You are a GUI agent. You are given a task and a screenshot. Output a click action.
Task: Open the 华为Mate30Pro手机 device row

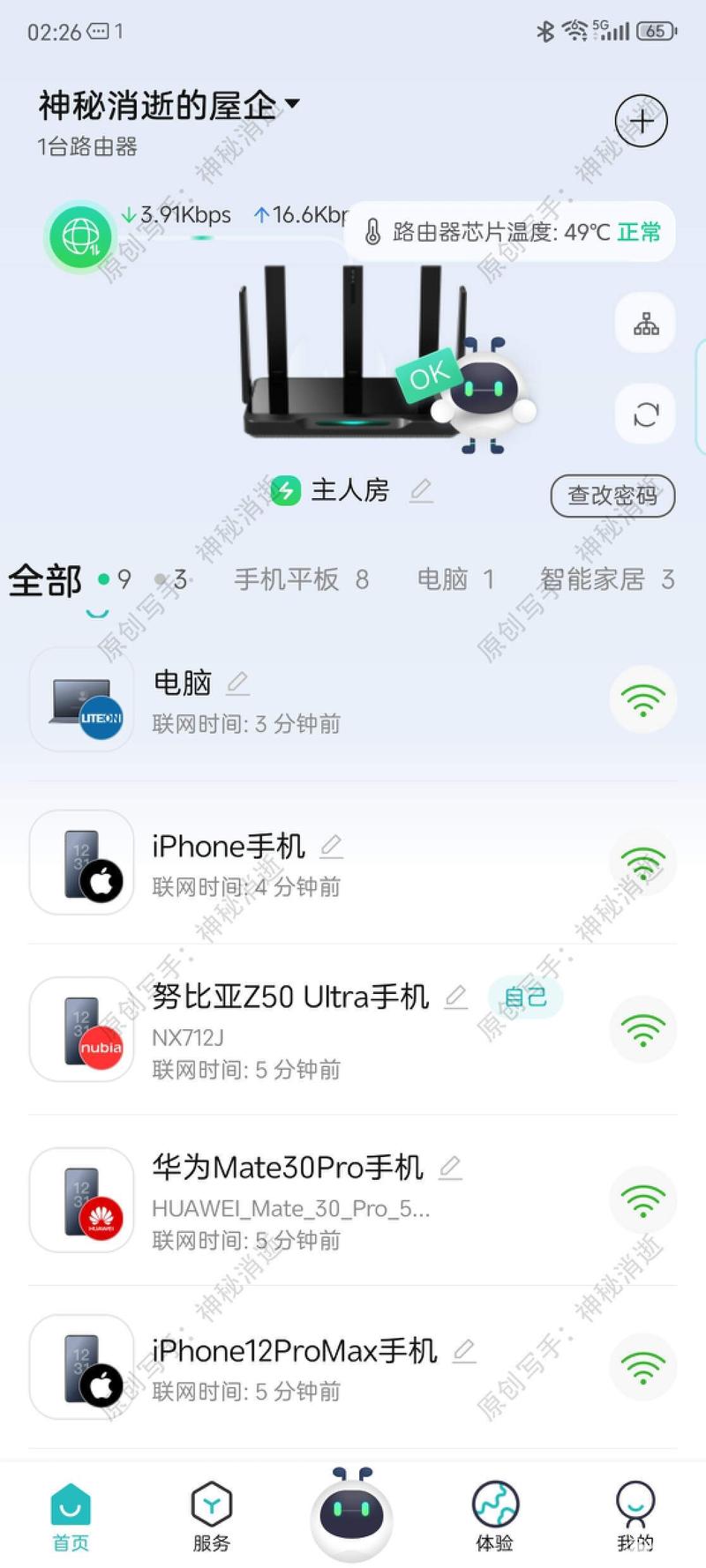(353, 1200)
